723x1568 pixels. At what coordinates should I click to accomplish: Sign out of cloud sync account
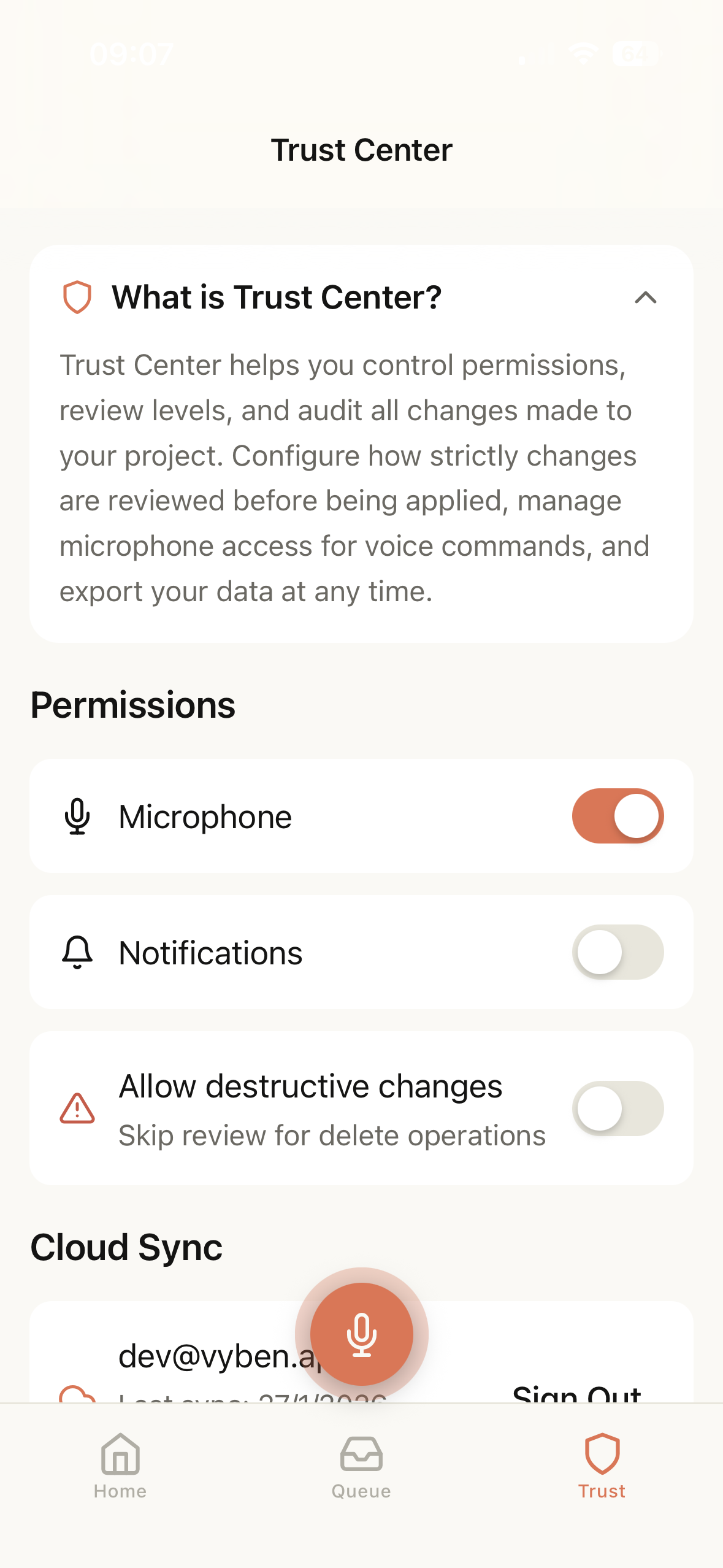[576, 1393]
